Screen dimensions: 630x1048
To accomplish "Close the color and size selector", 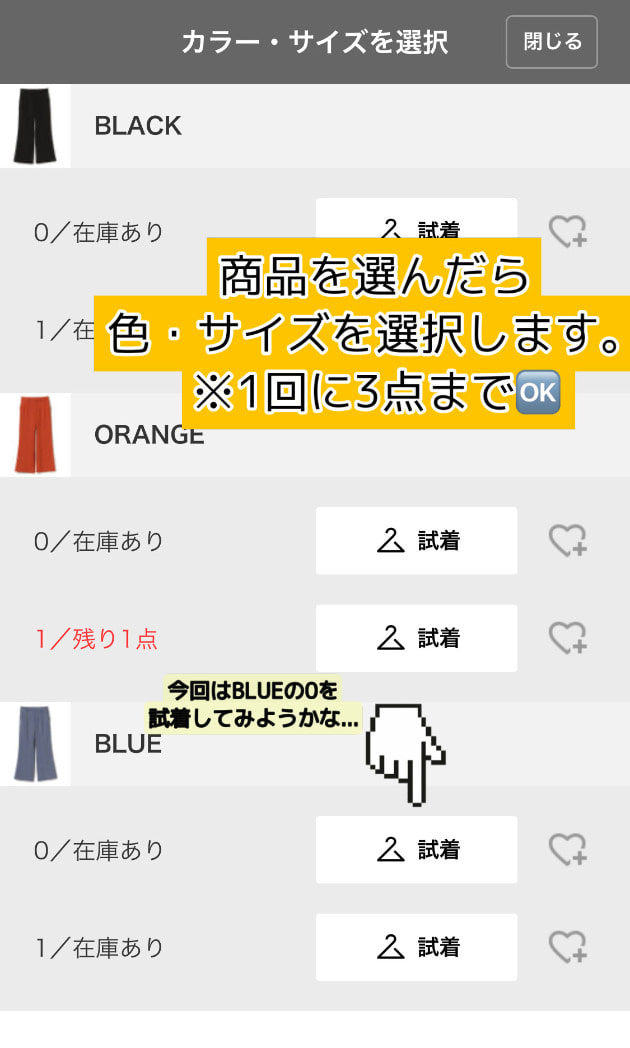I will point(551,42).
